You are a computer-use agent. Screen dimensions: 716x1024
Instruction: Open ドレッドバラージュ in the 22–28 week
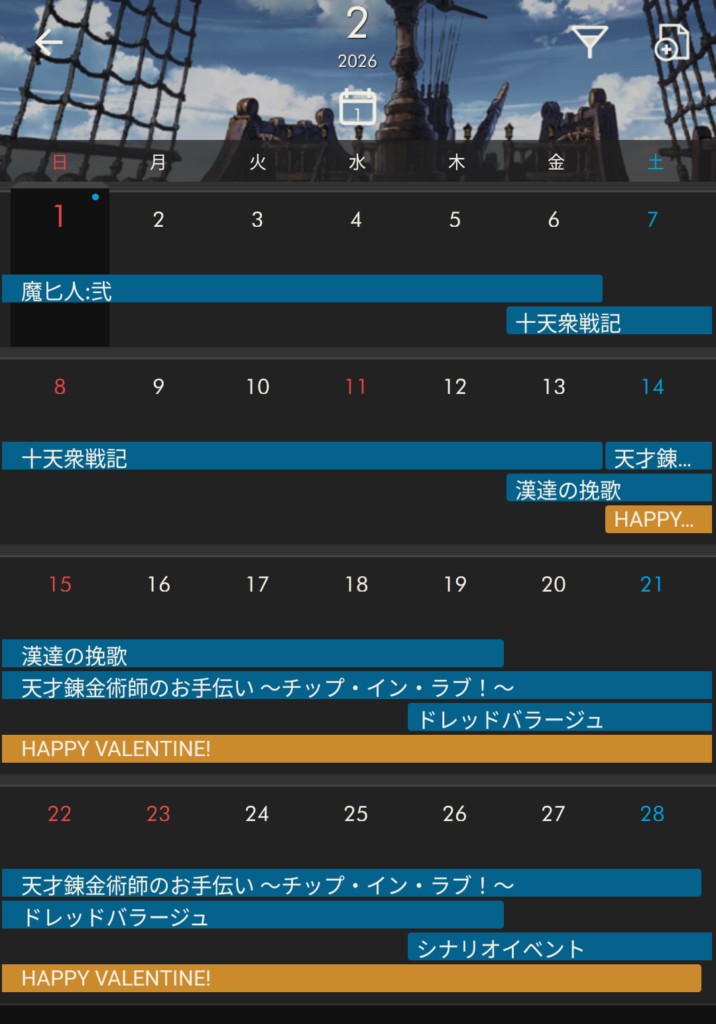tap(252, 916)
